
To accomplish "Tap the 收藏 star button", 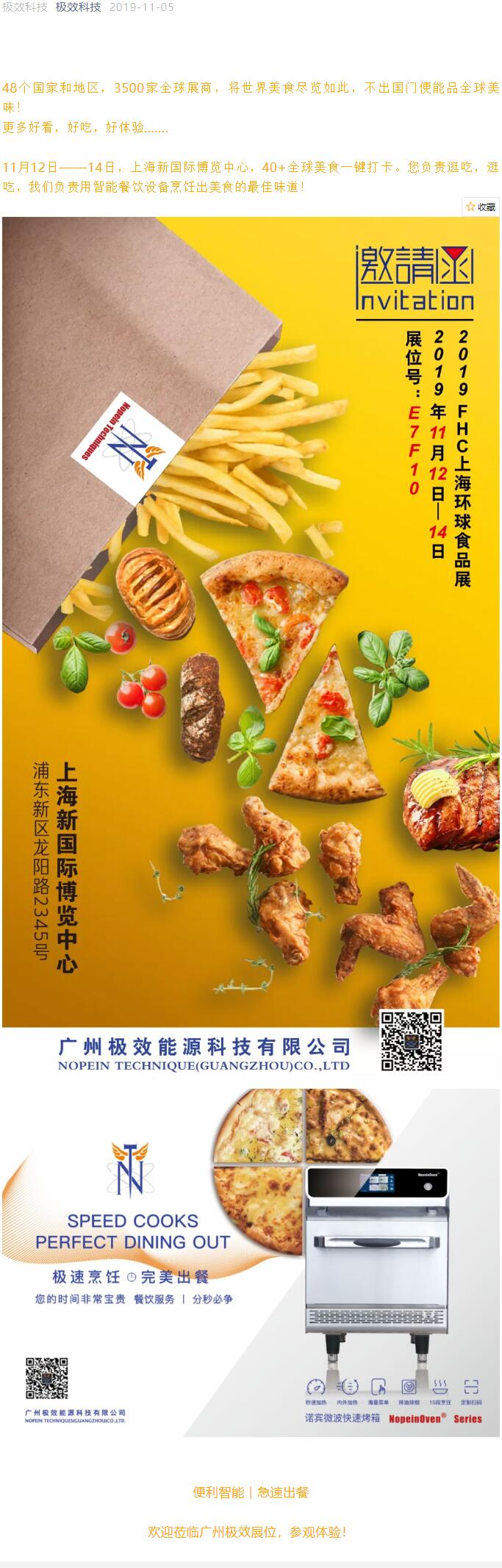I will [x=481, y=207].
